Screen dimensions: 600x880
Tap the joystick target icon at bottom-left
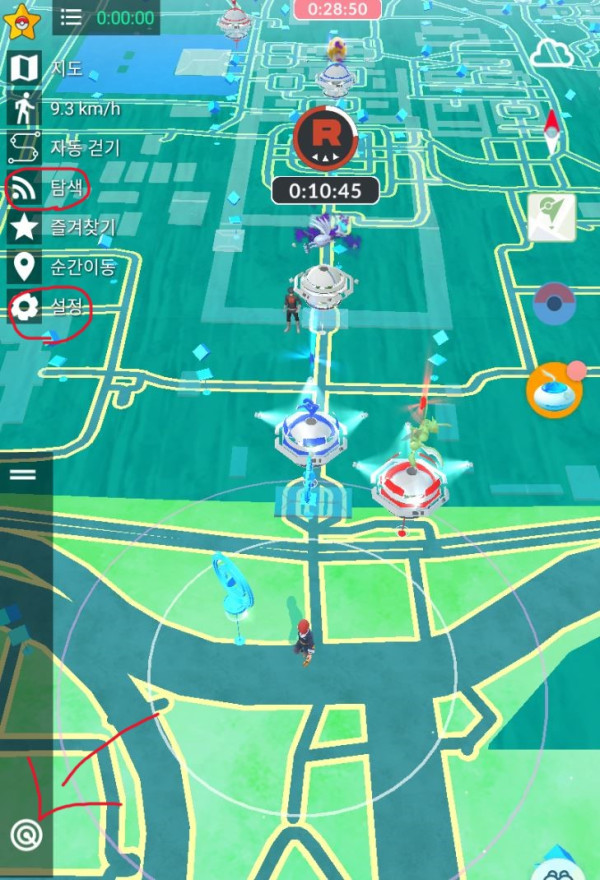(x=26, y=833)
